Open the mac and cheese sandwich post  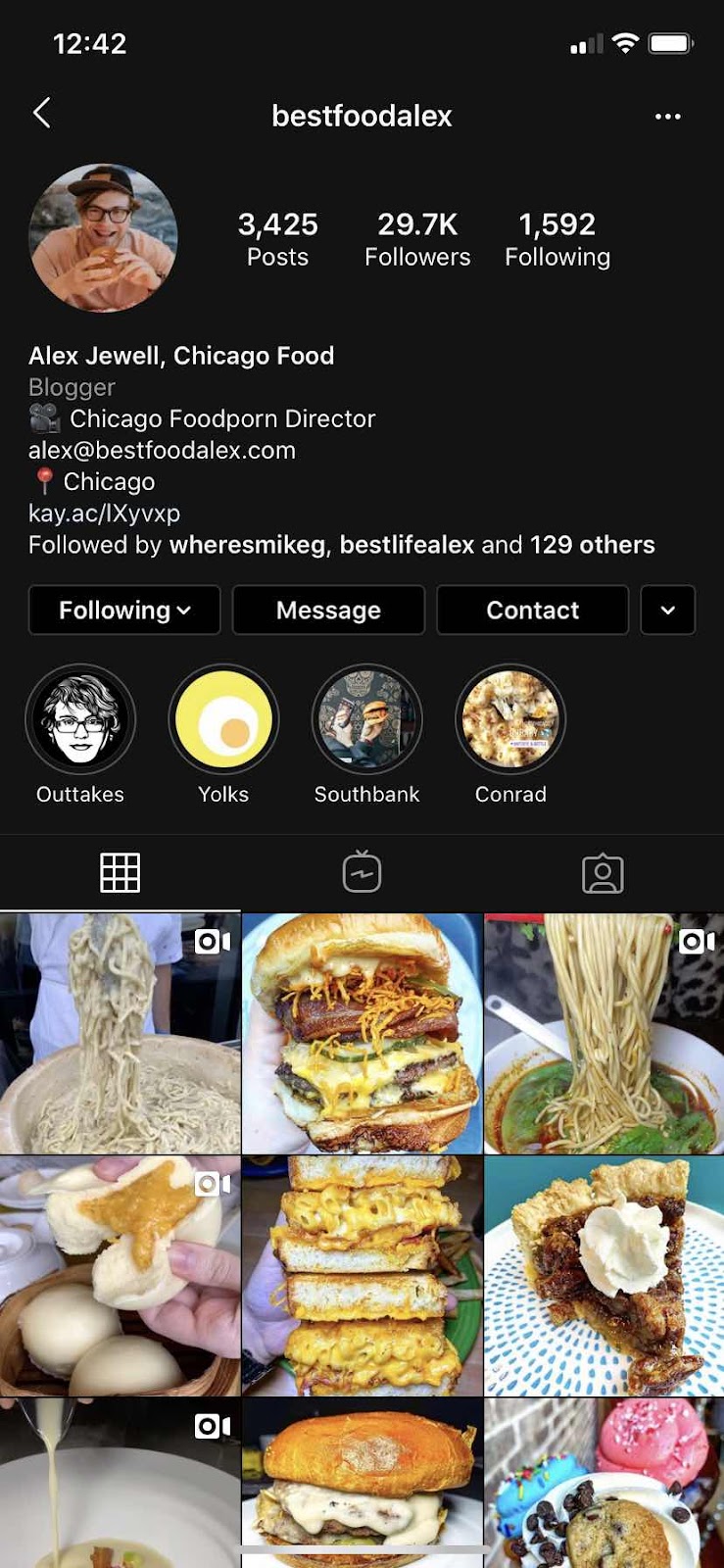(x=362, y=1275)
